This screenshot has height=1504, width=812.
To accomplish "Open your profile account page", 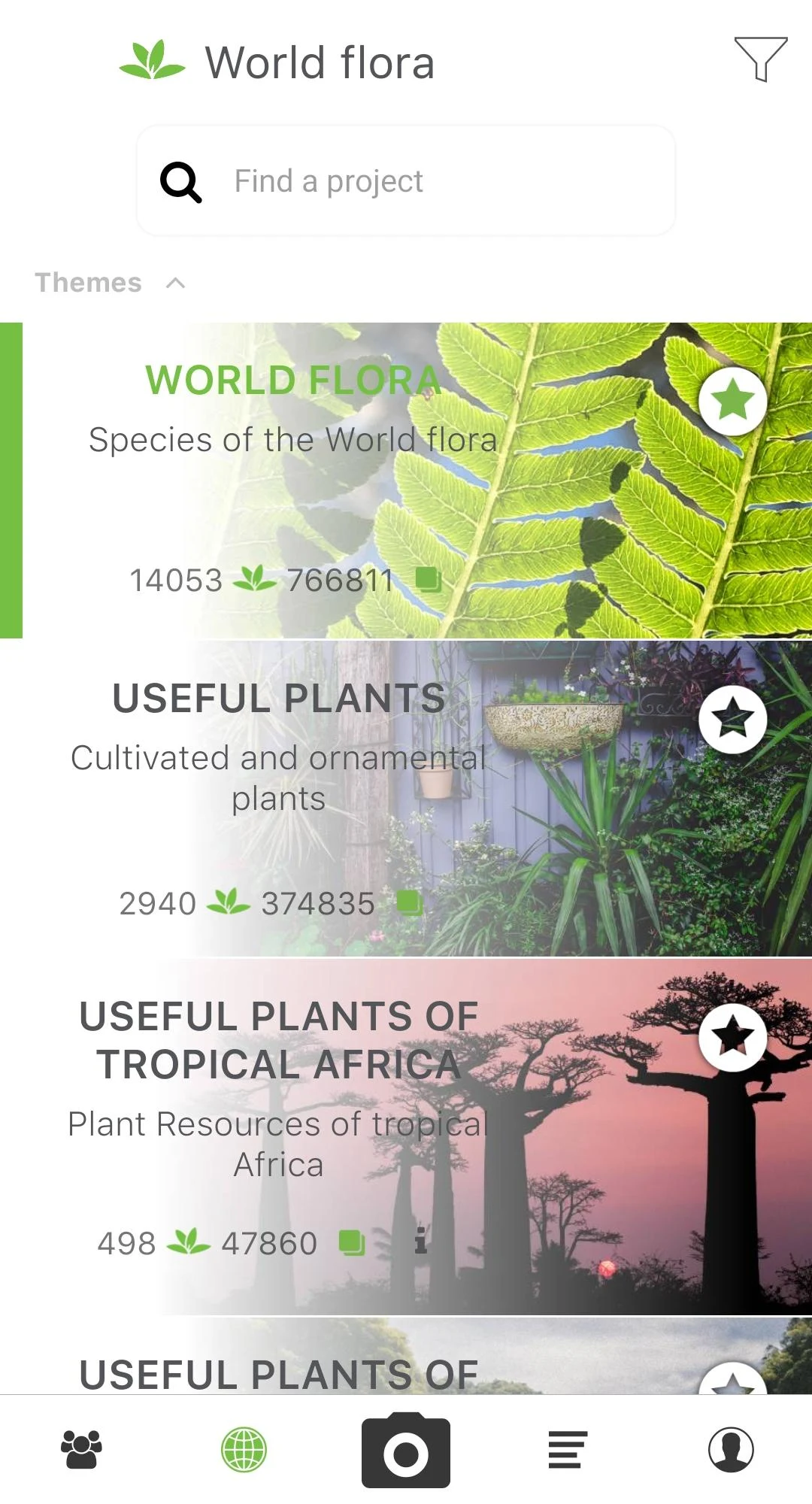I will 731,1448.
